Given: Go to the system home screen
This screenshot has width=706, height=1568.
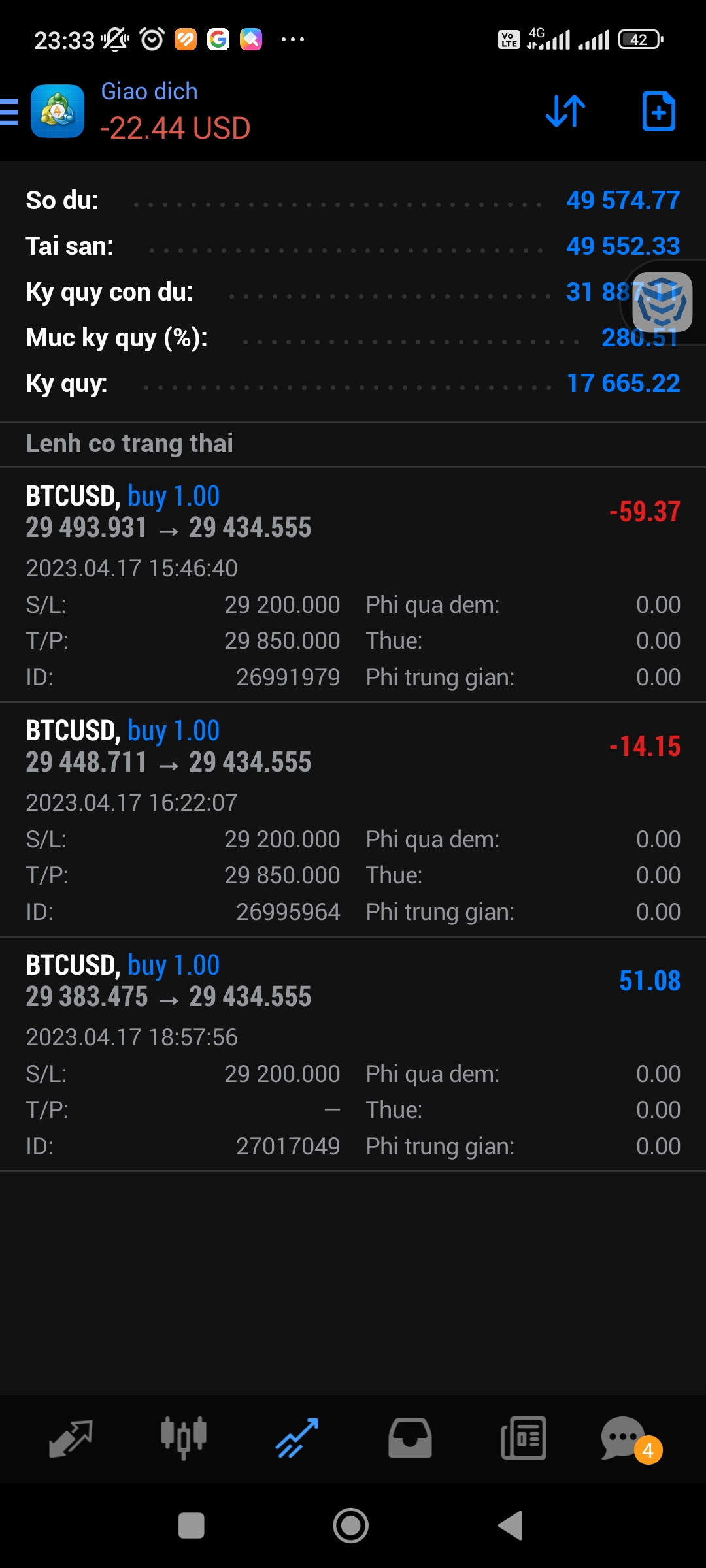Looking at the screenshot, I should [x=351, y=1526].
